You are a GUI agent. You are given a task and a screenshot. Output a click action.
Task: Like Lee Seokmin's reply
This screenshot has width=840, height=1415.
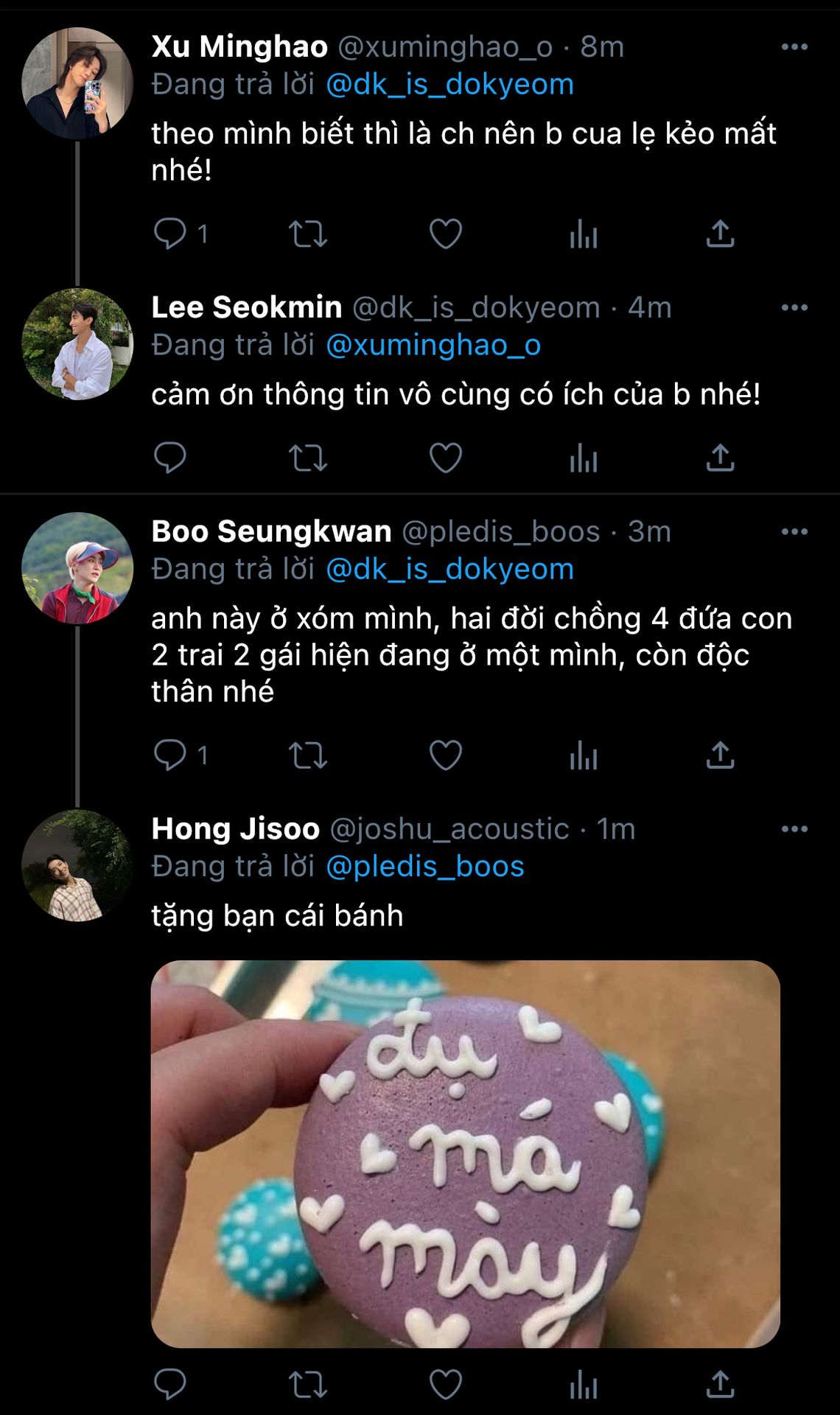(445, 458)
